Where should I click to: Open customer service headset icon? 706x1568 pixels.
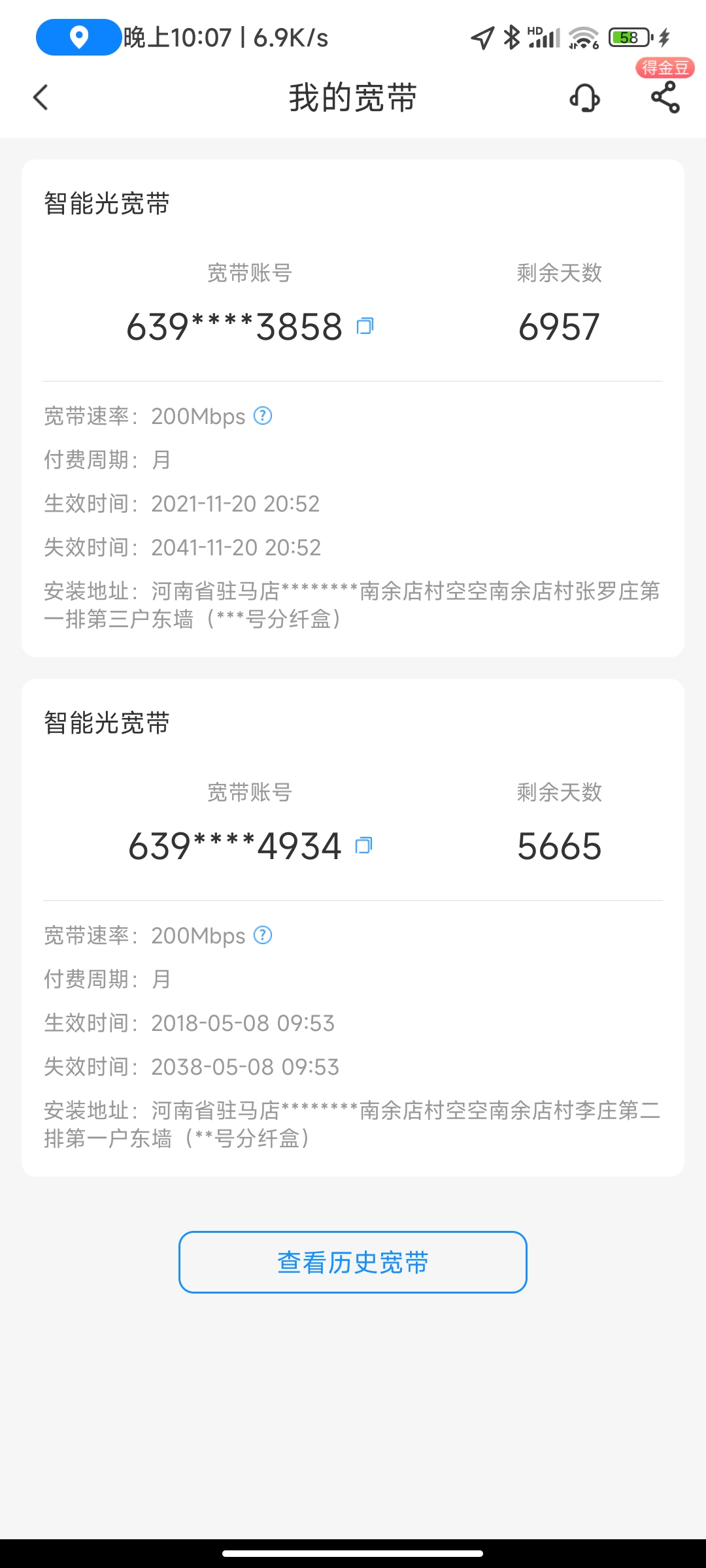[584, 98]
